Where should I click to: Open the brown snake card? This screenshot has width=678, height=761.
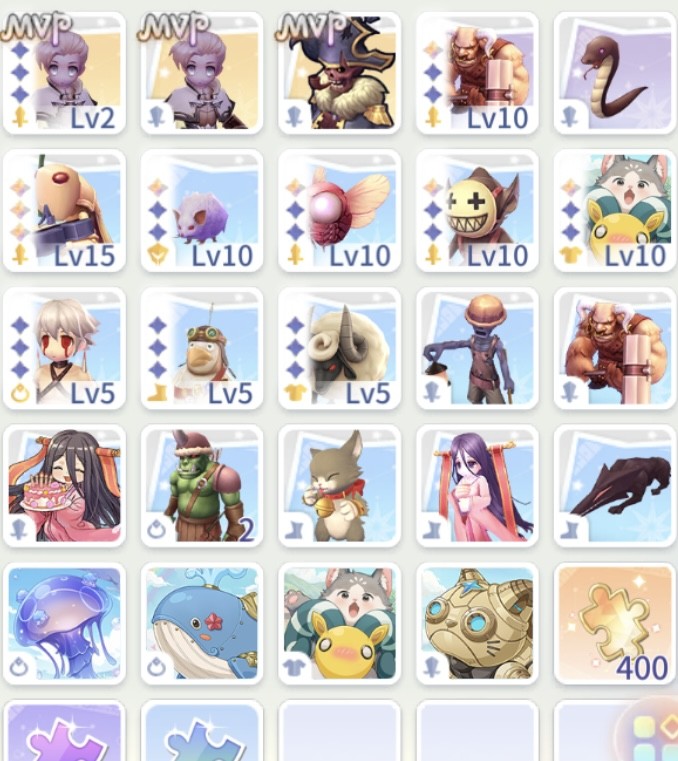(x=615, y=73)
